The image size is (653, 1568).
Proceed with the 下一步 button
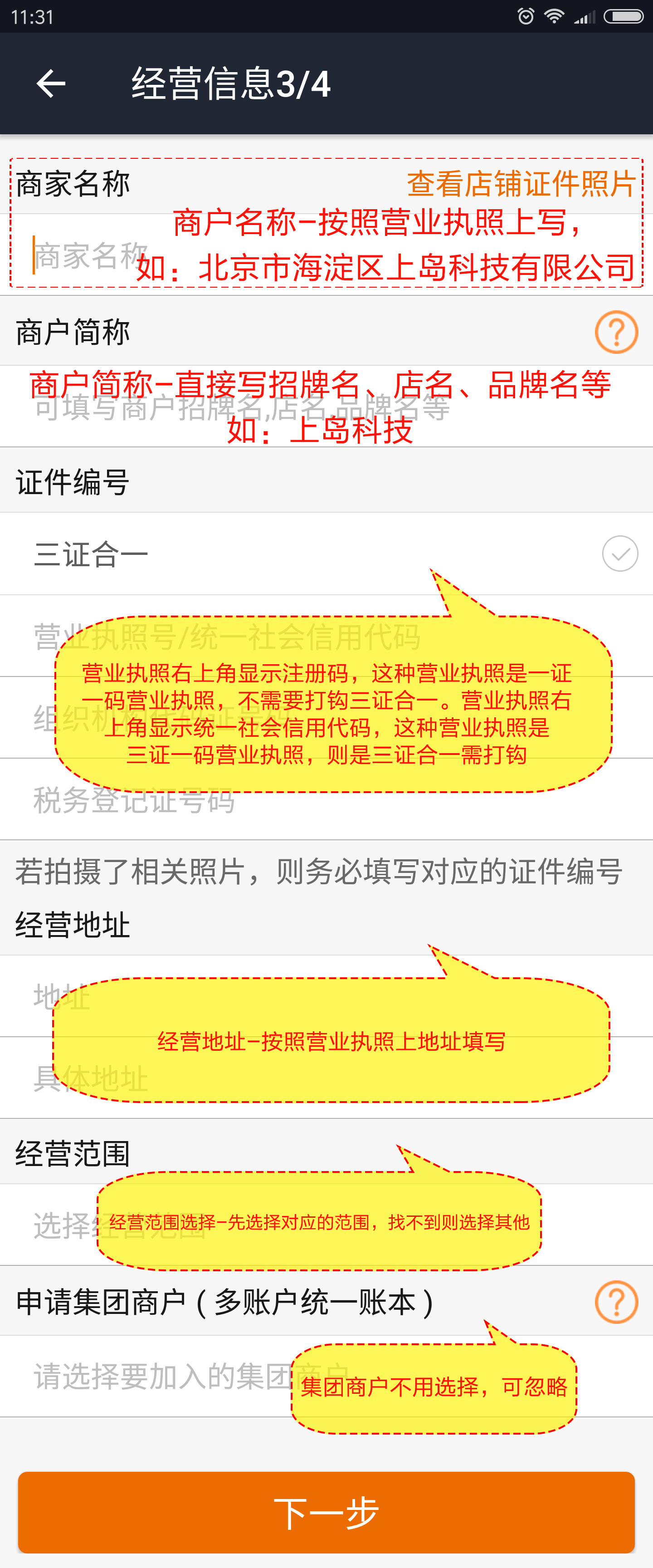point(326,1513)
